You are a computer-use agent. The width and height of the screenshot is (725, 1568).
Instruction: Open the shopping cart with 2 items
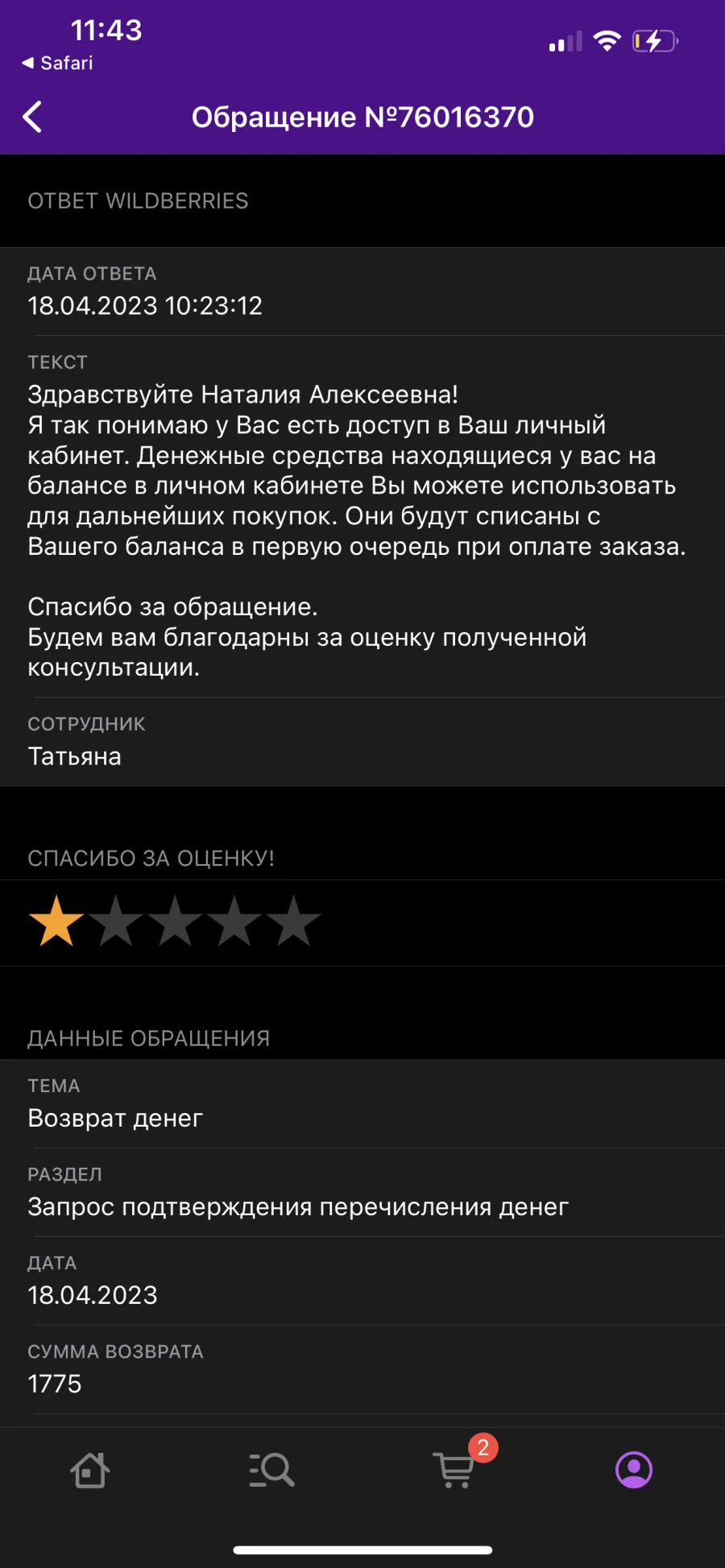pos(455,1469)
